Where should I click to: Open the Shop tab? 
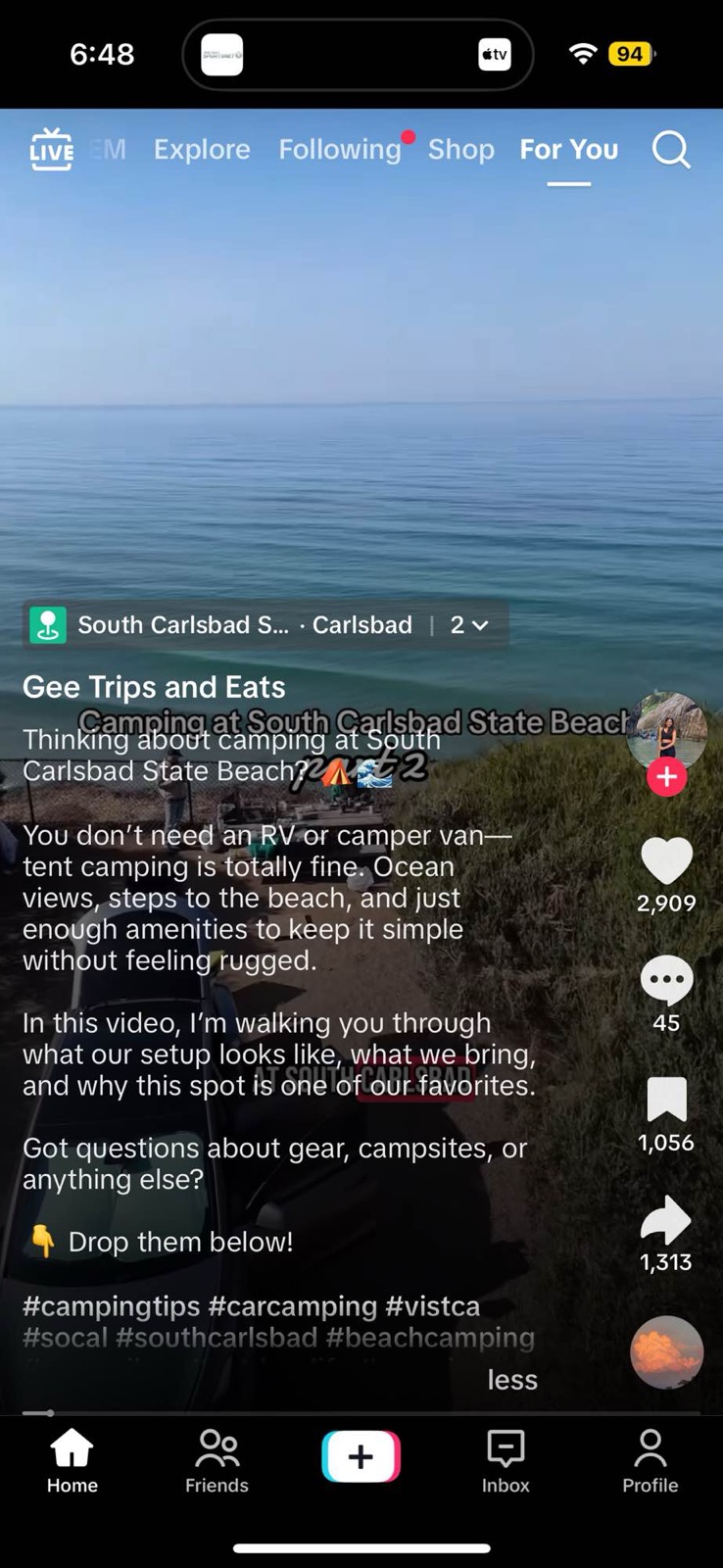(460, 150)
